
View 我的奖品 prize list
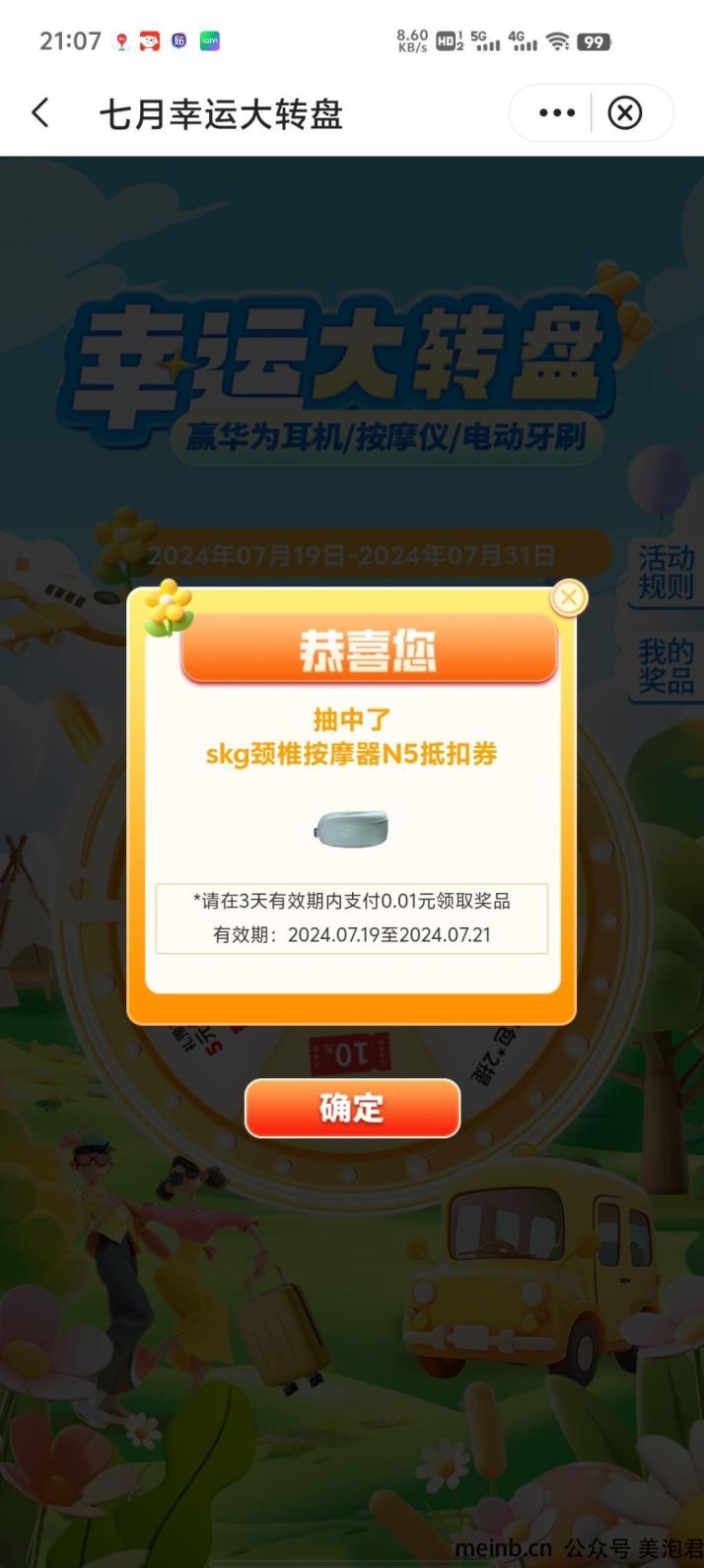tap(666, 666)
